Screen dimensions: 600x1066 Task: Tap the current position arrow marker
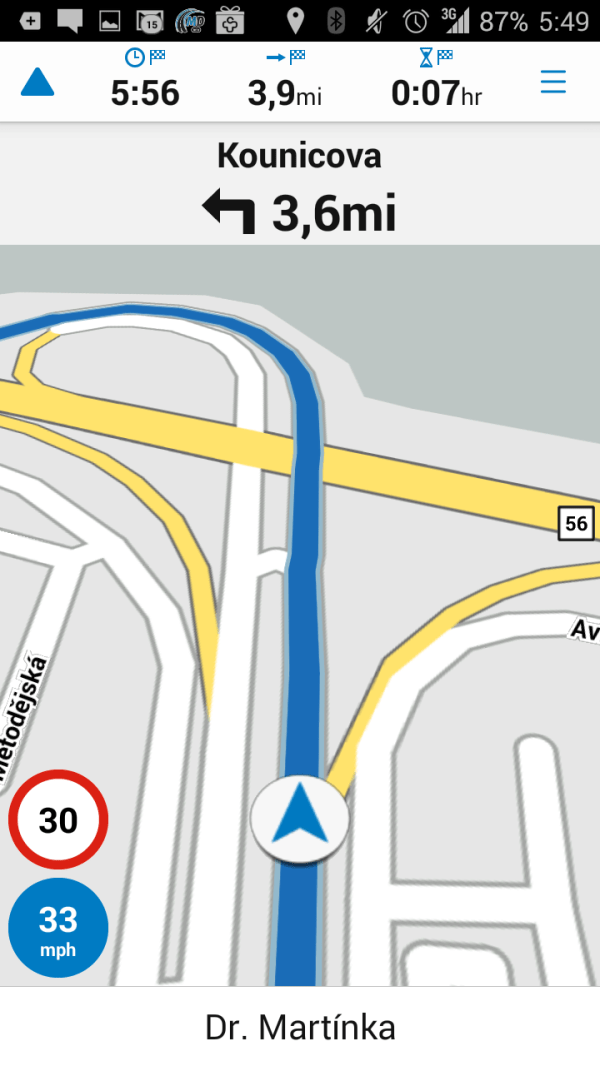(300, 819)
